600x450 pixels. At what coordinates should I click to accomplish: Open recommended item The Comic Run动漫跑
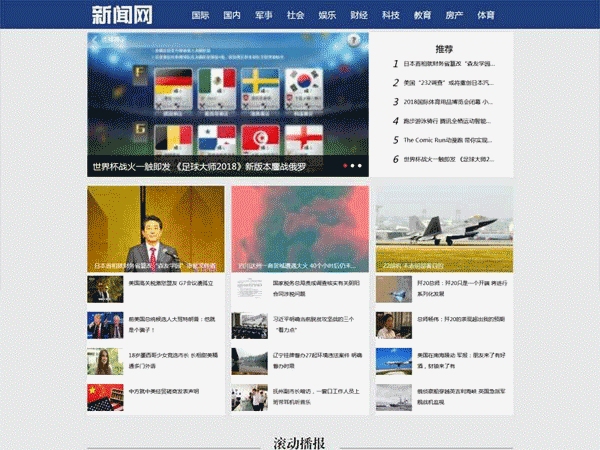(x=448, y=140)
